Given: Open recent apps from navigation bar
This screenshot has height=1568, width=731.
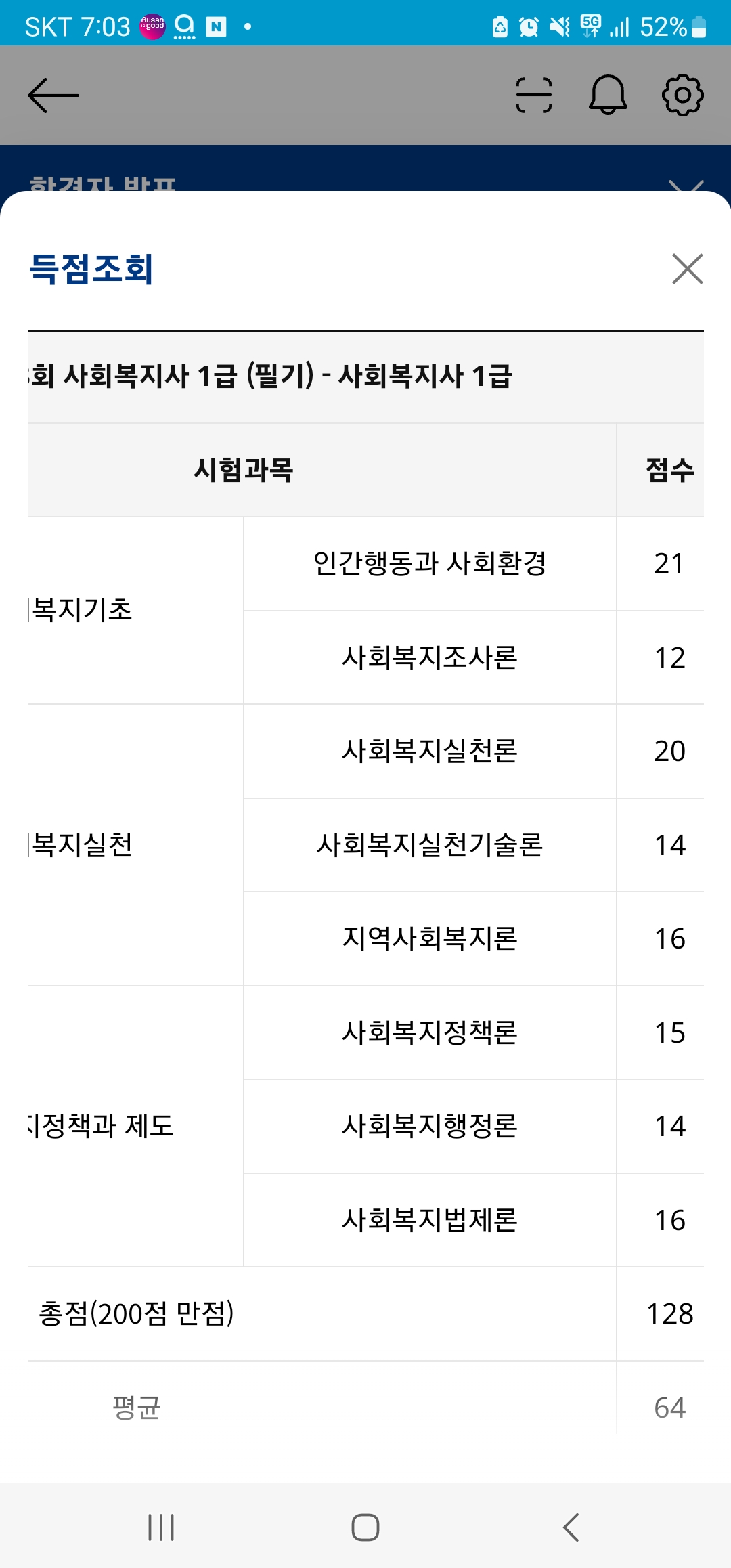Looking at the screenshot, I should pyautogui.click(x=161, y=1527).
